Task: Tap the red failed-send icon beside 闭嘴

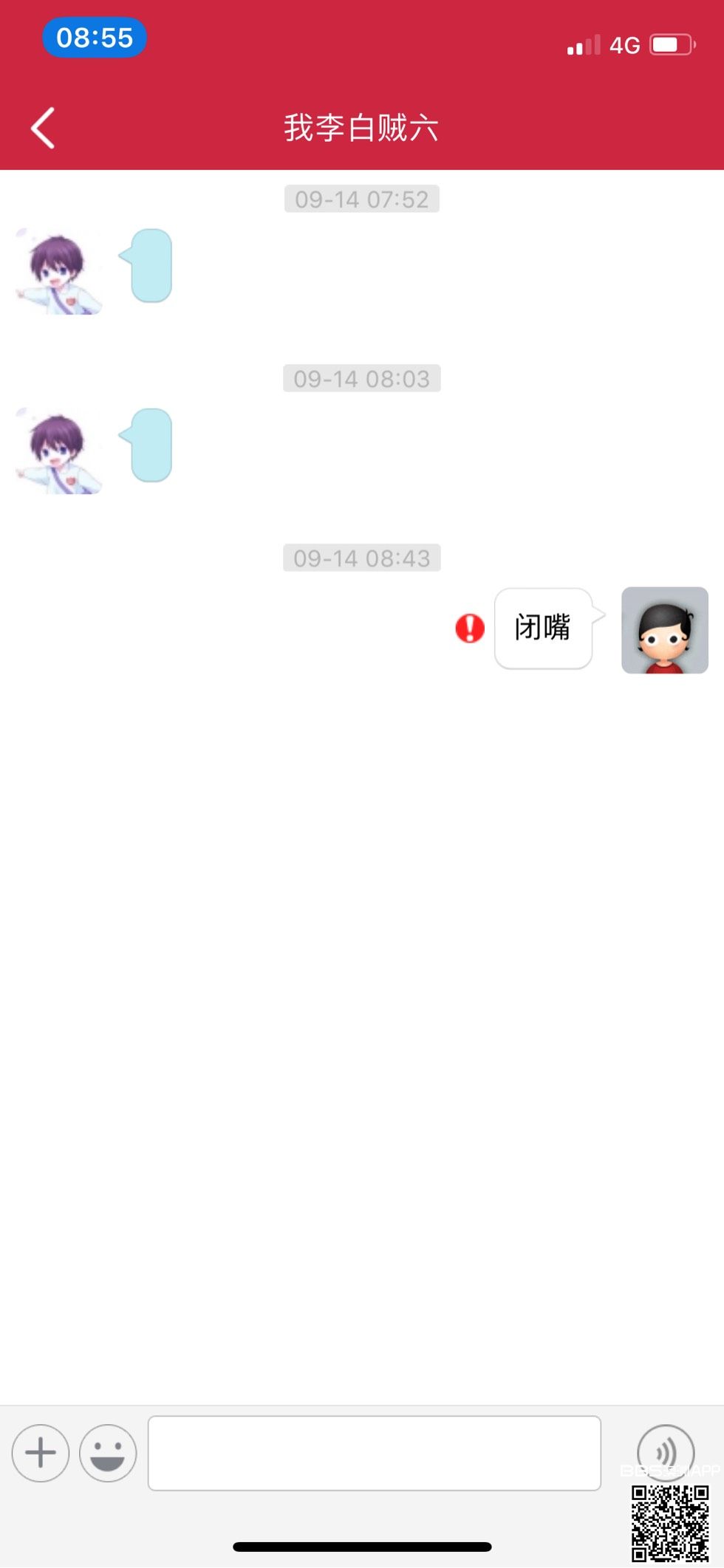Action: coord(470,629)
